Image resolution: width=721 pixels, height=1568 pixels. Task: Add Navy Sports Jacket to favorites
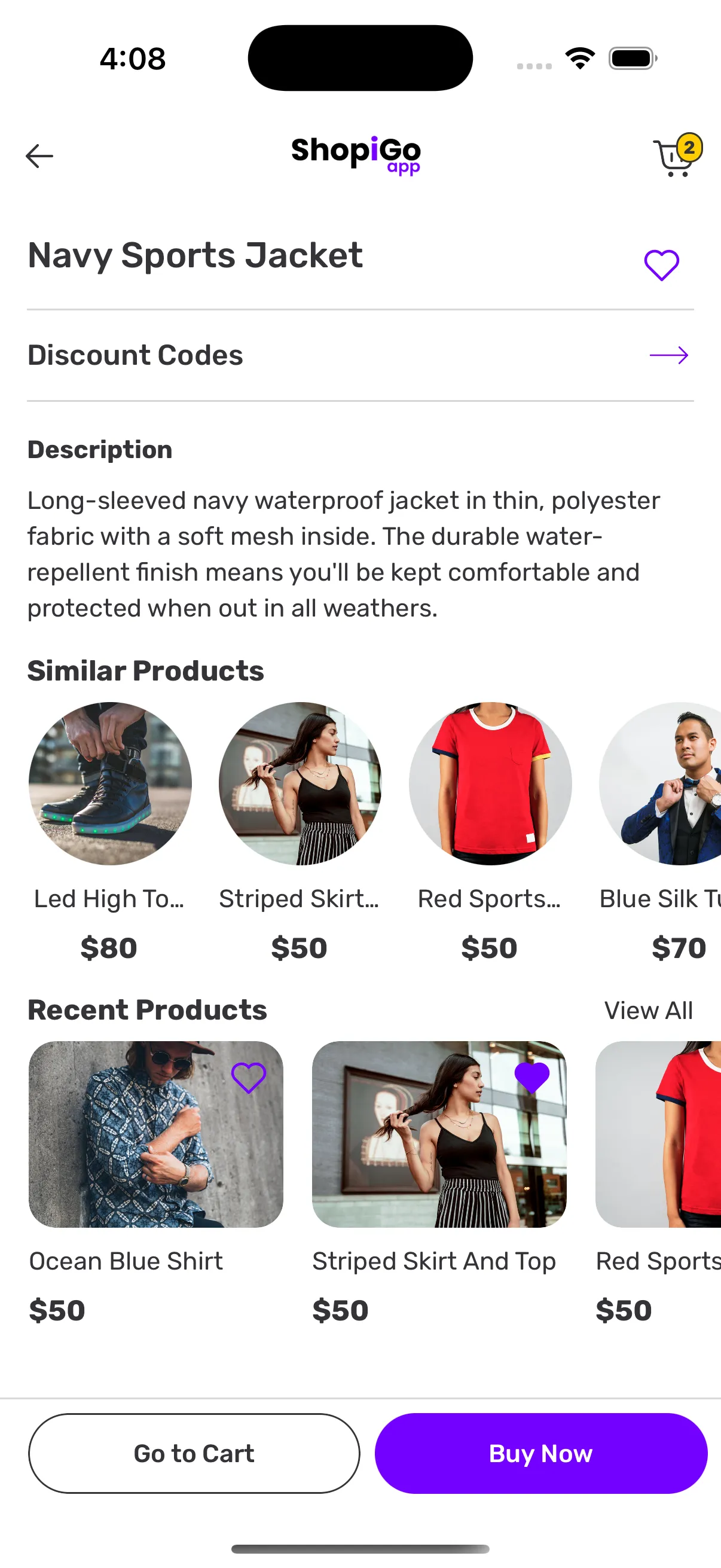tap(661, 265)
